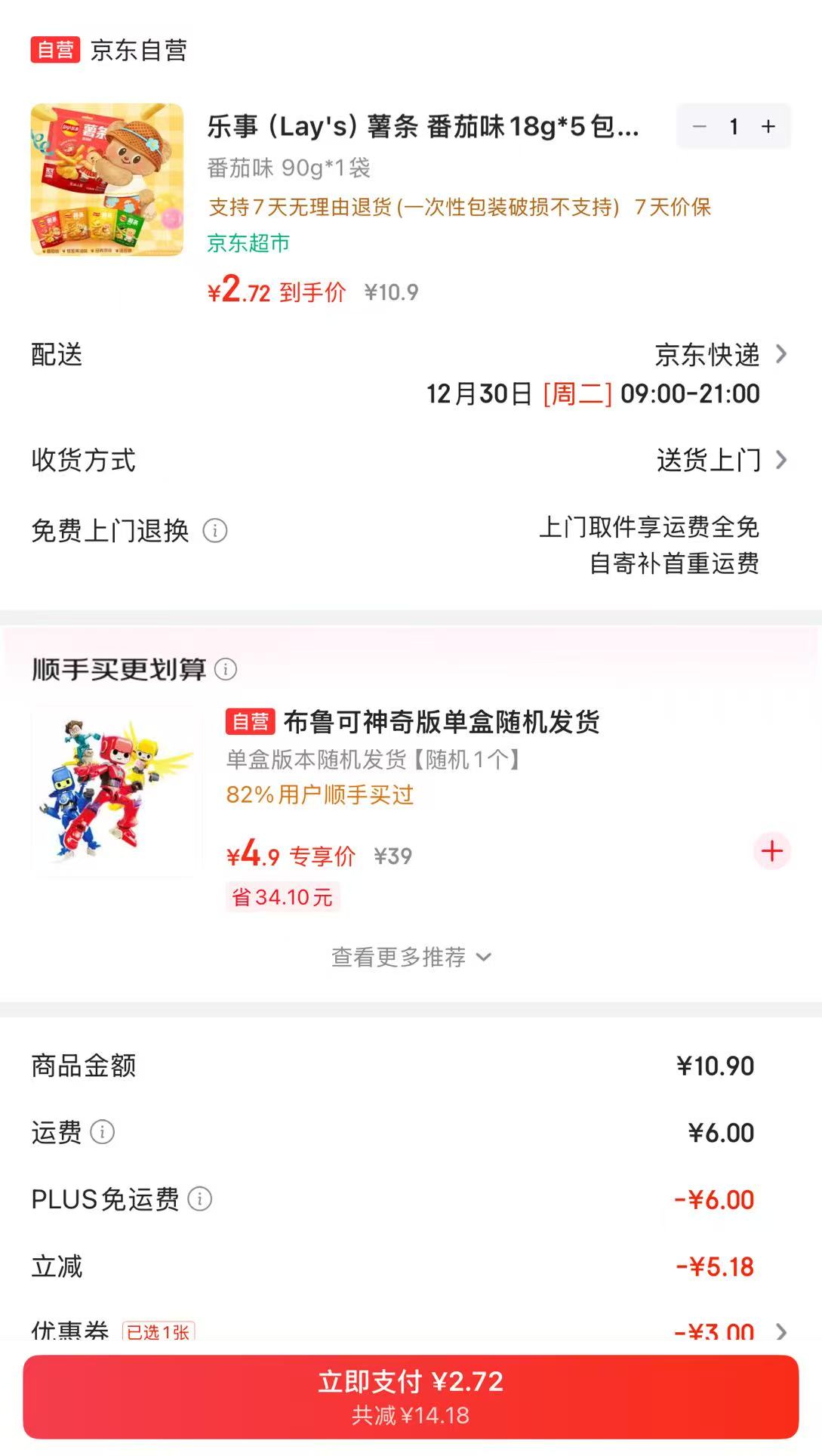Add 布鲁可神奇版 blind box to order

[771, 852]
